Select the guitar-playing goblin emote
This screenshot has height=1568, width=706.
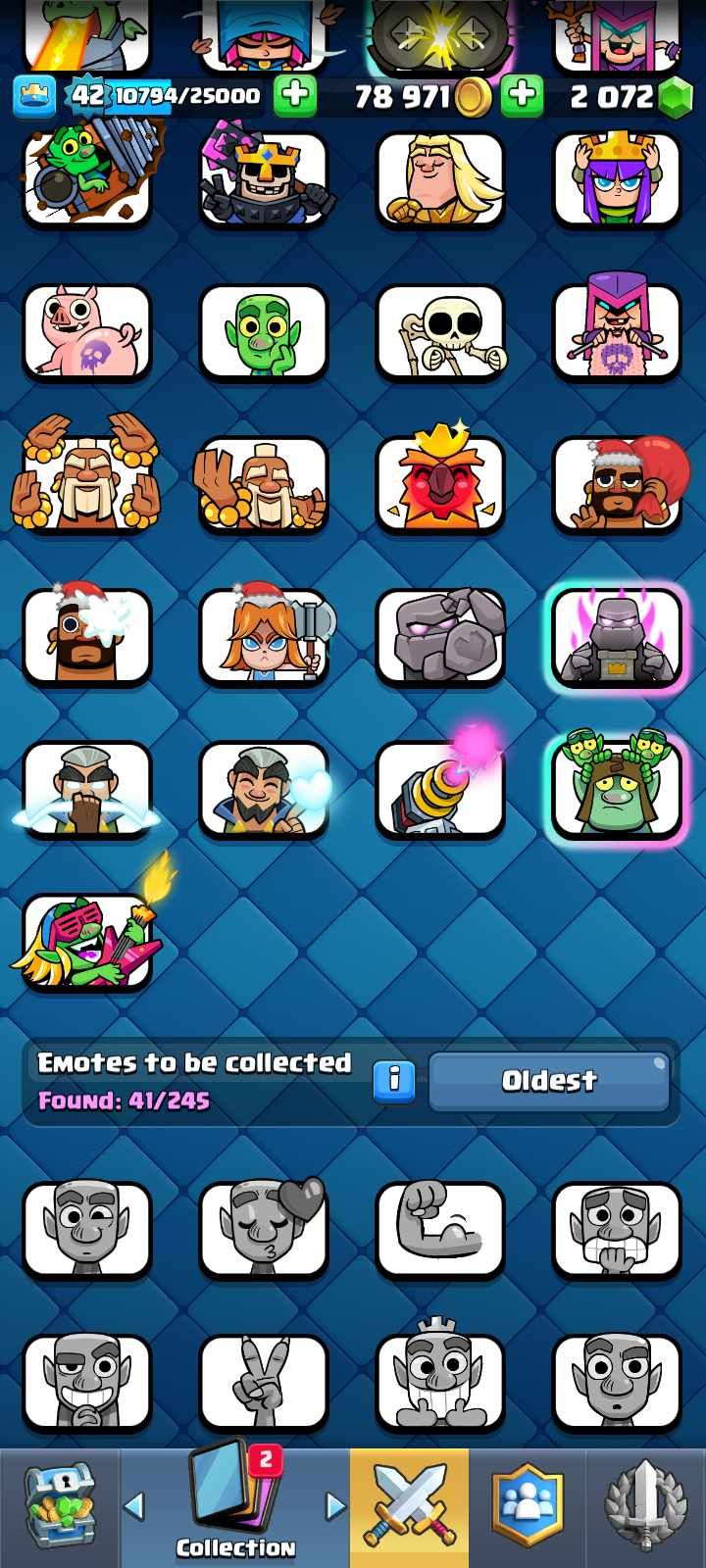click(x=87, y=941)
